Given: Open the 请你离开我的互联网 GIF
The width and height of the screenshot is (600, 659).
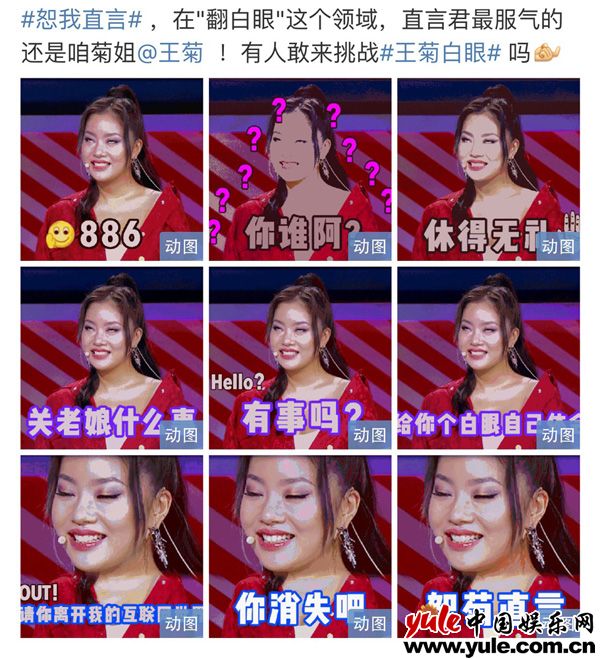Looking at the screenshot, I should (x=111, y=546).
